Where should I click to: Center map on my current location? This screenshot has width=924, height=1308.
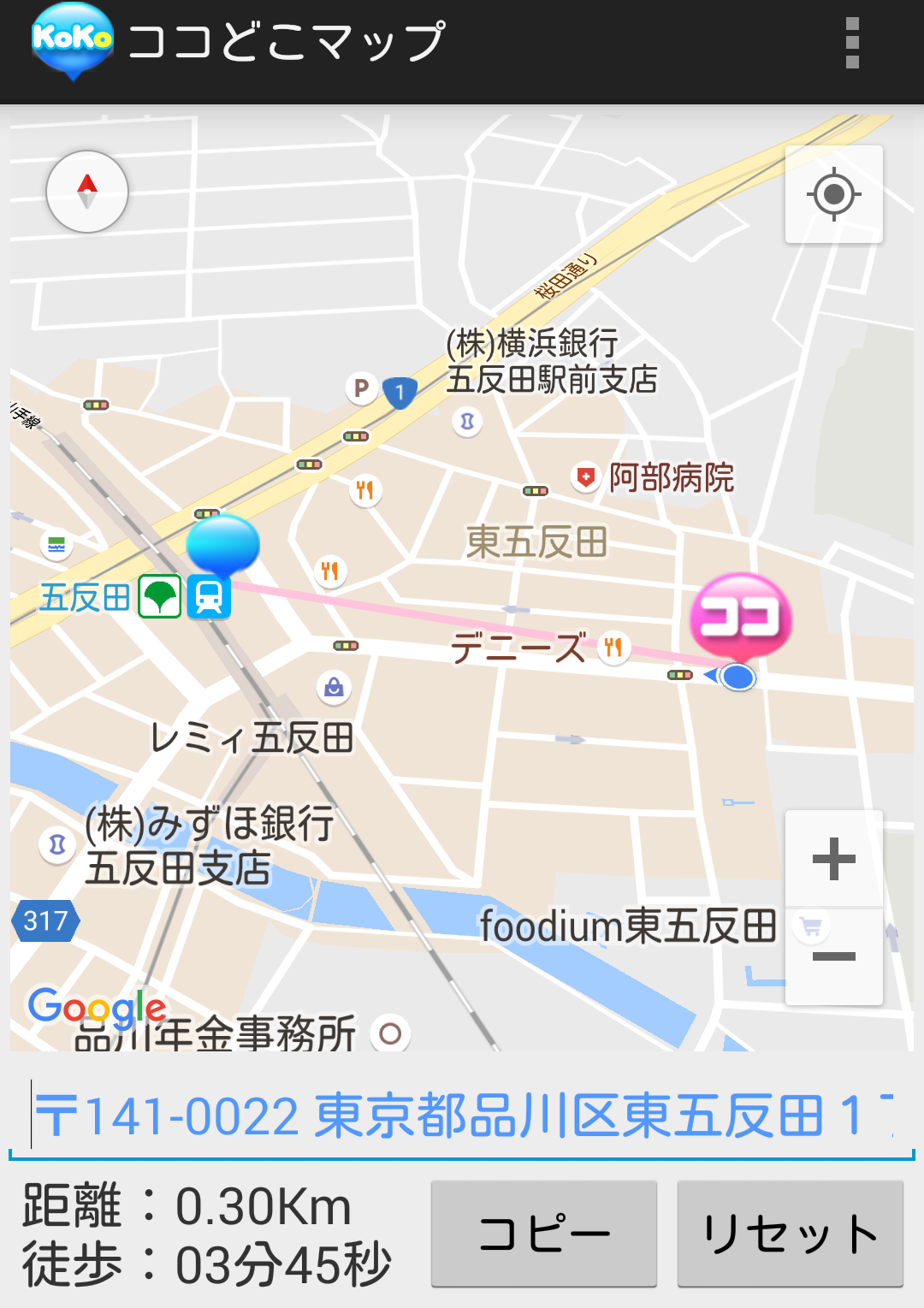pos(833,194)
